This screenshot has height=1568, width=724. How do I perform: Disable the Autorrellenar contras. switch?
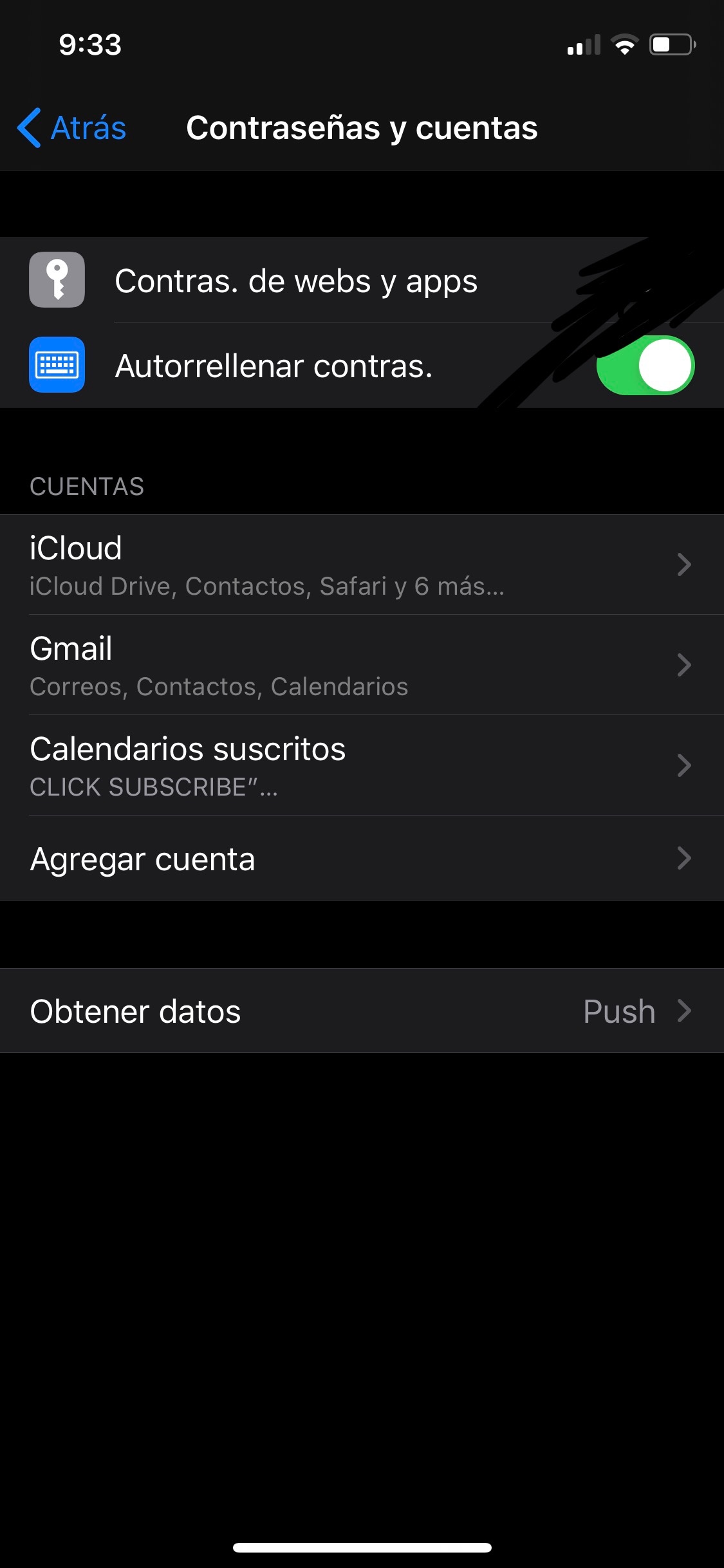pyautogui.click(x=645, y=365)
